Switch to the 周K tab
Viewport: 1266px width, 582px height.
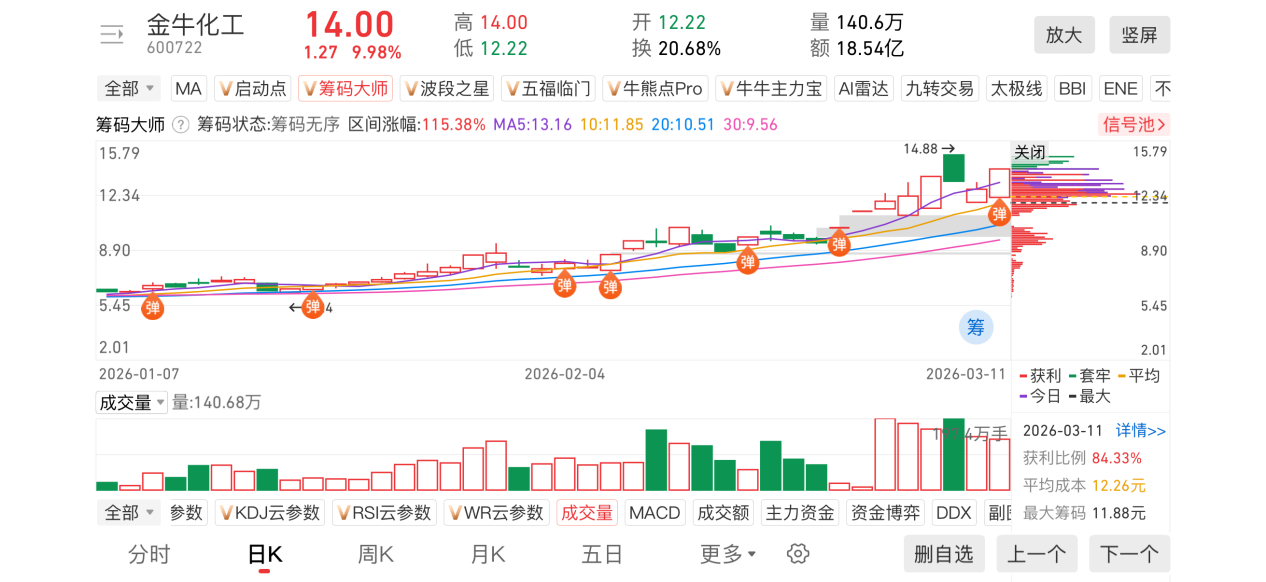[376, 554]
